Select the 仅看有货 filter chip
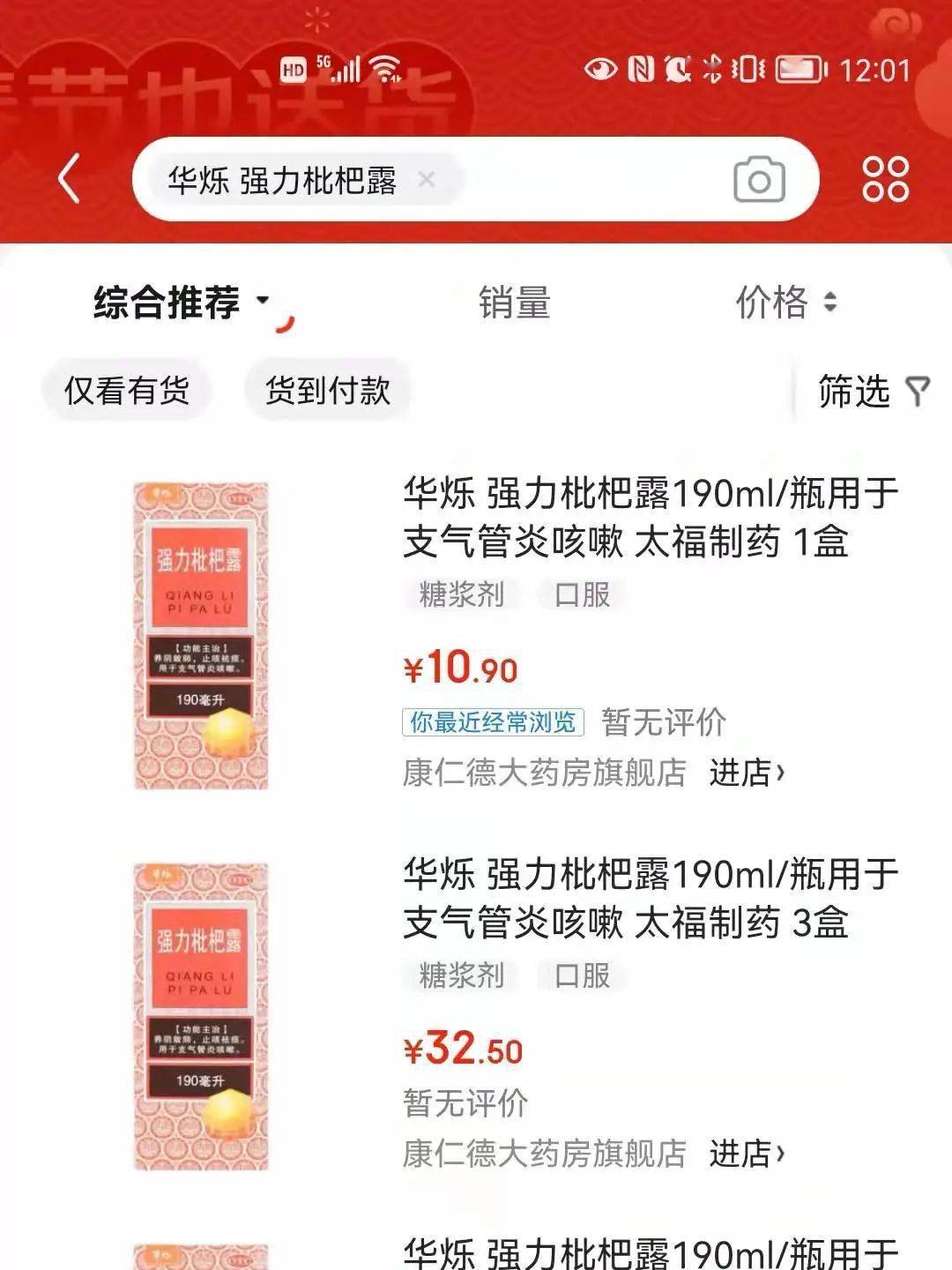Image resolution: width=952 pixels, height=1270 pixels. tap(127, 390)
